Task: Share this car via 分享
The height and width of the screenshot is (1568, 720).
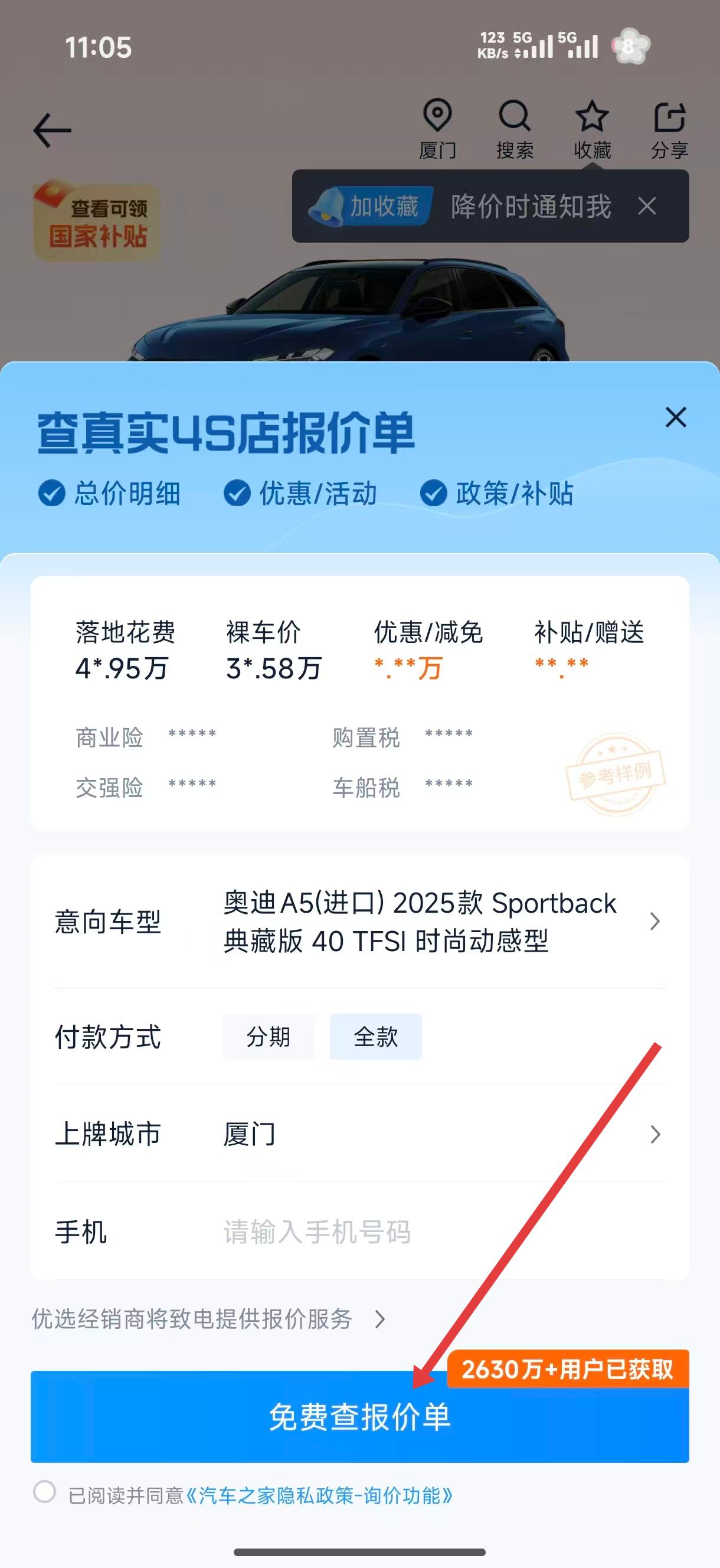Action: [x=669, y=129]
